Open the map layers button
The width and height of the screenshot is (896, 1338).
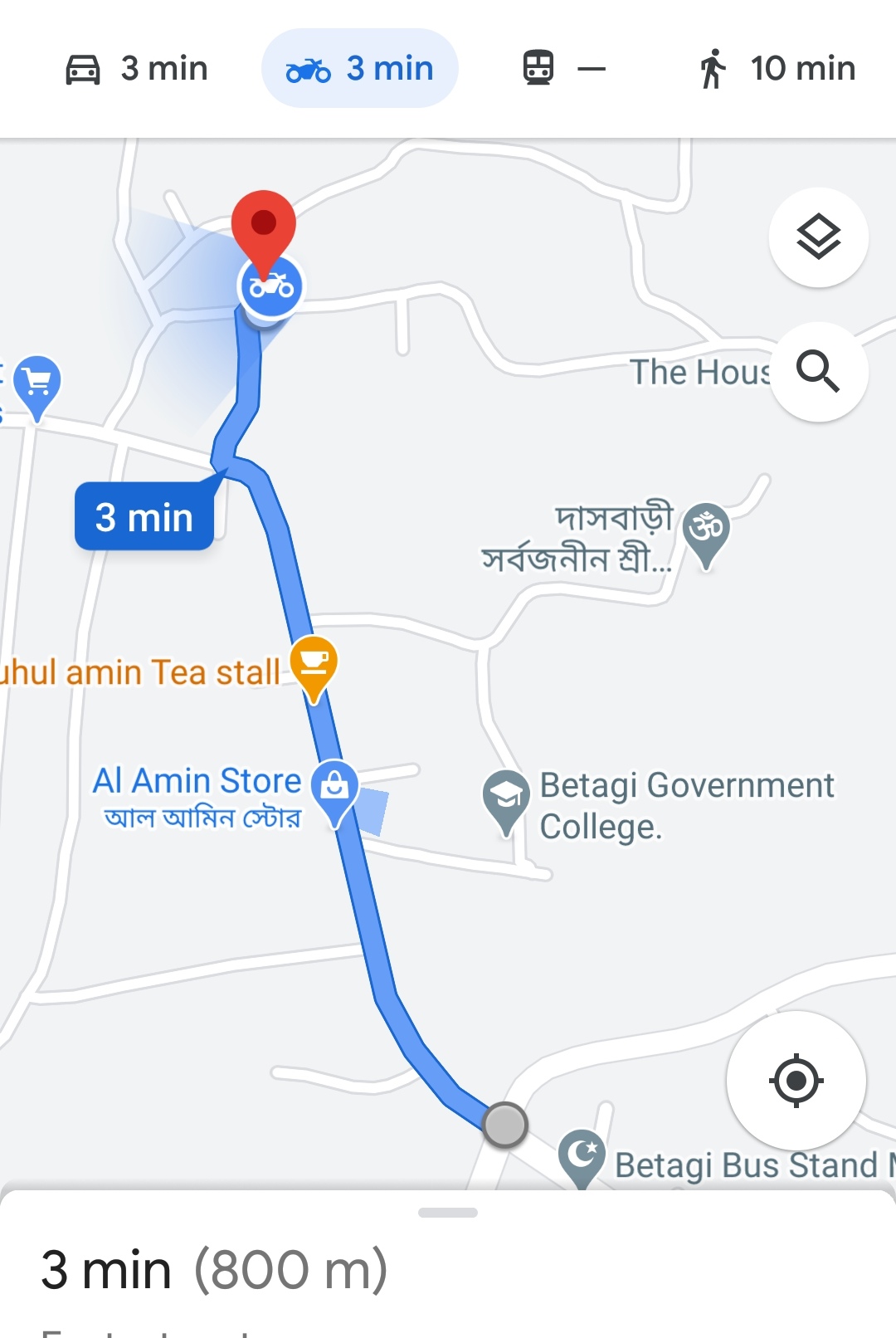818,237
